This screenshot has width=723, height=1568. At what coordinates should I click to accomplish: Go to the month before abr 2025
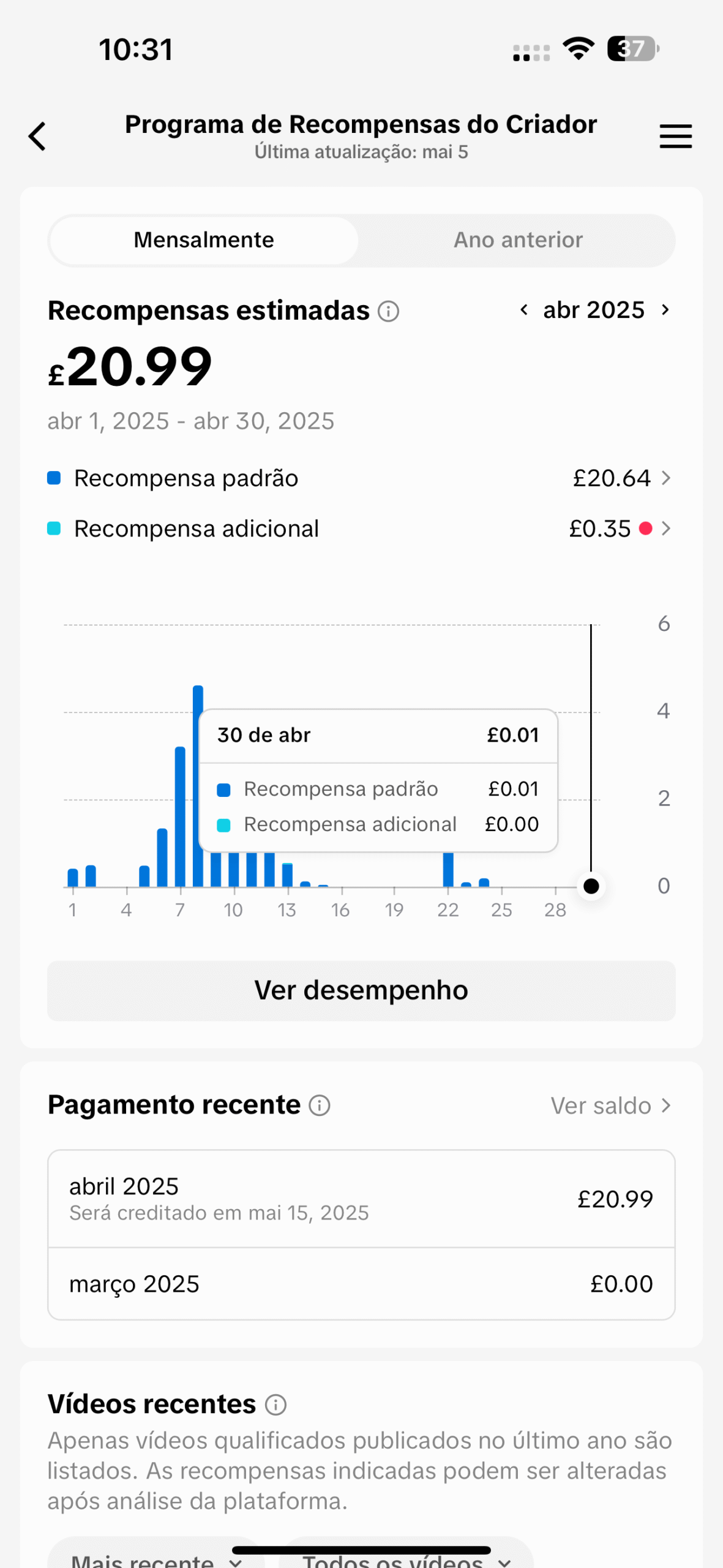pos(524,310)
